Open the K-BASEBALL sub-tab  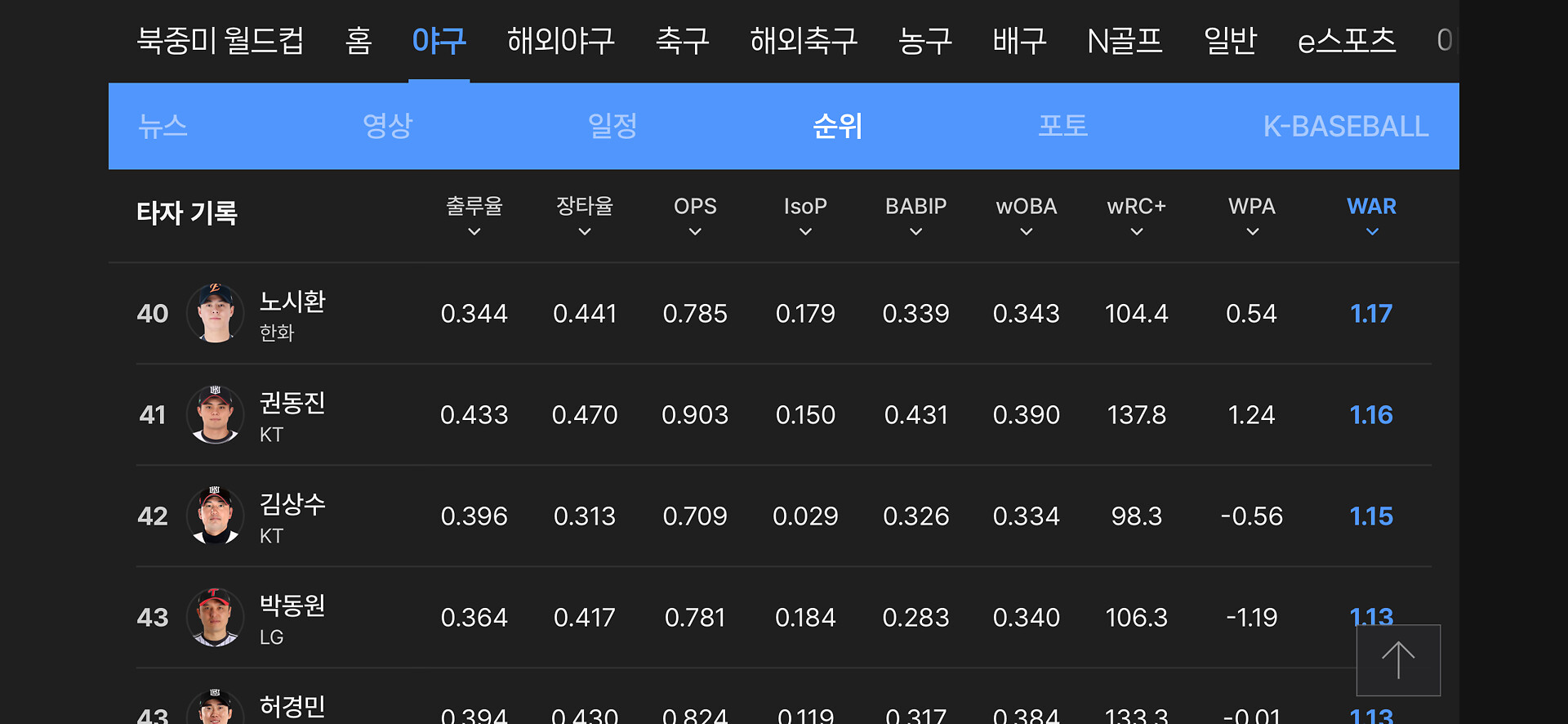pos(1346,126)
